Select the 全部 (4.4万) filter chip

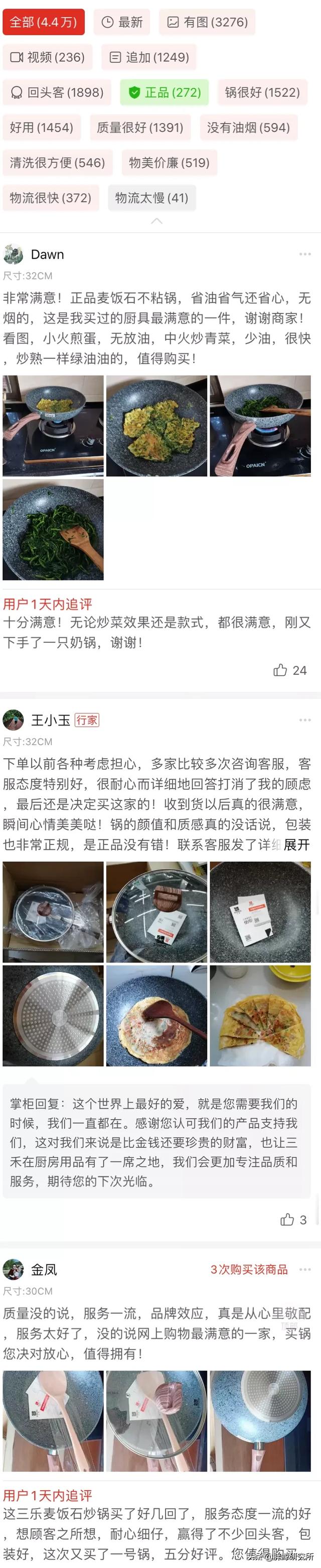tap(43, 23)
